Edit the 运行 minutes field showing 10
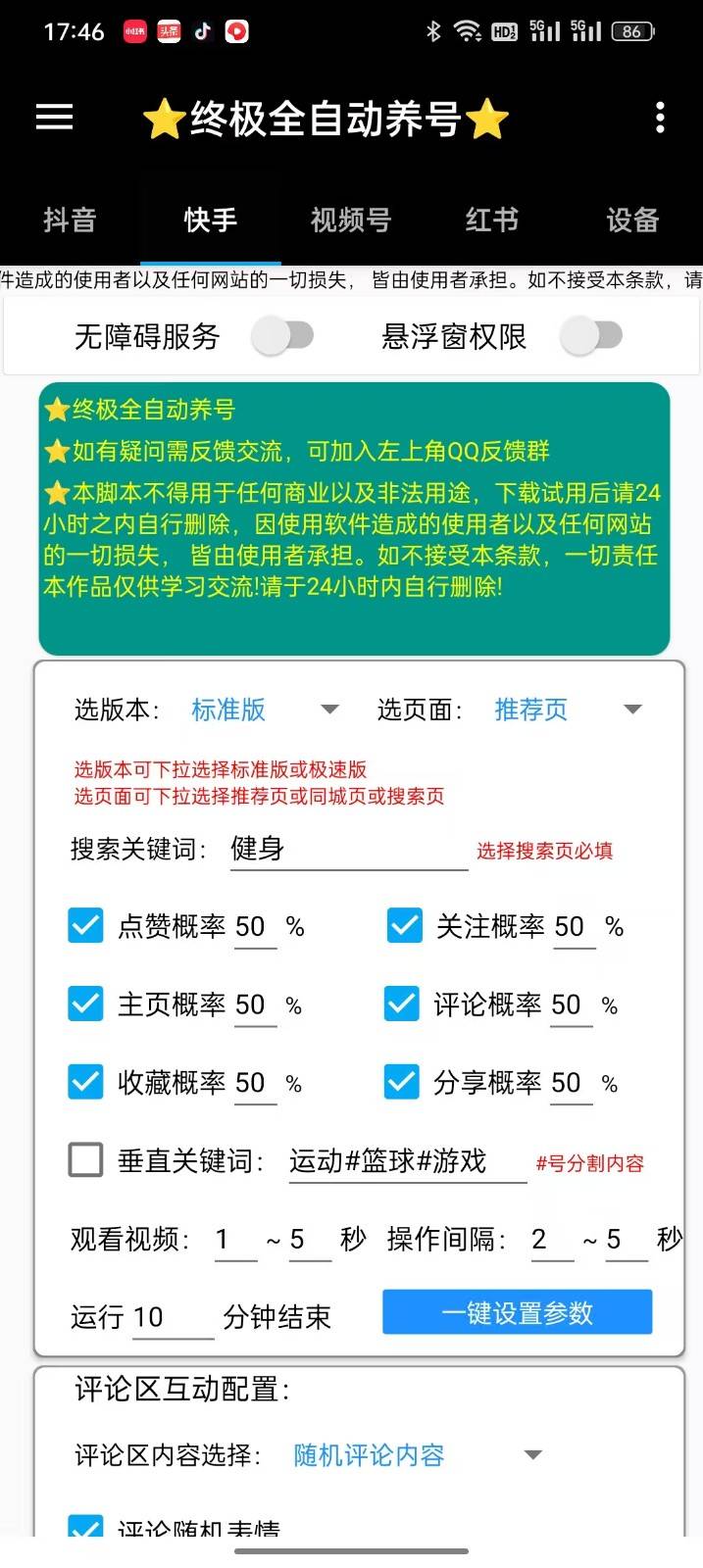The width and height of the screenshot is (703, 1568). (171, 1317)
